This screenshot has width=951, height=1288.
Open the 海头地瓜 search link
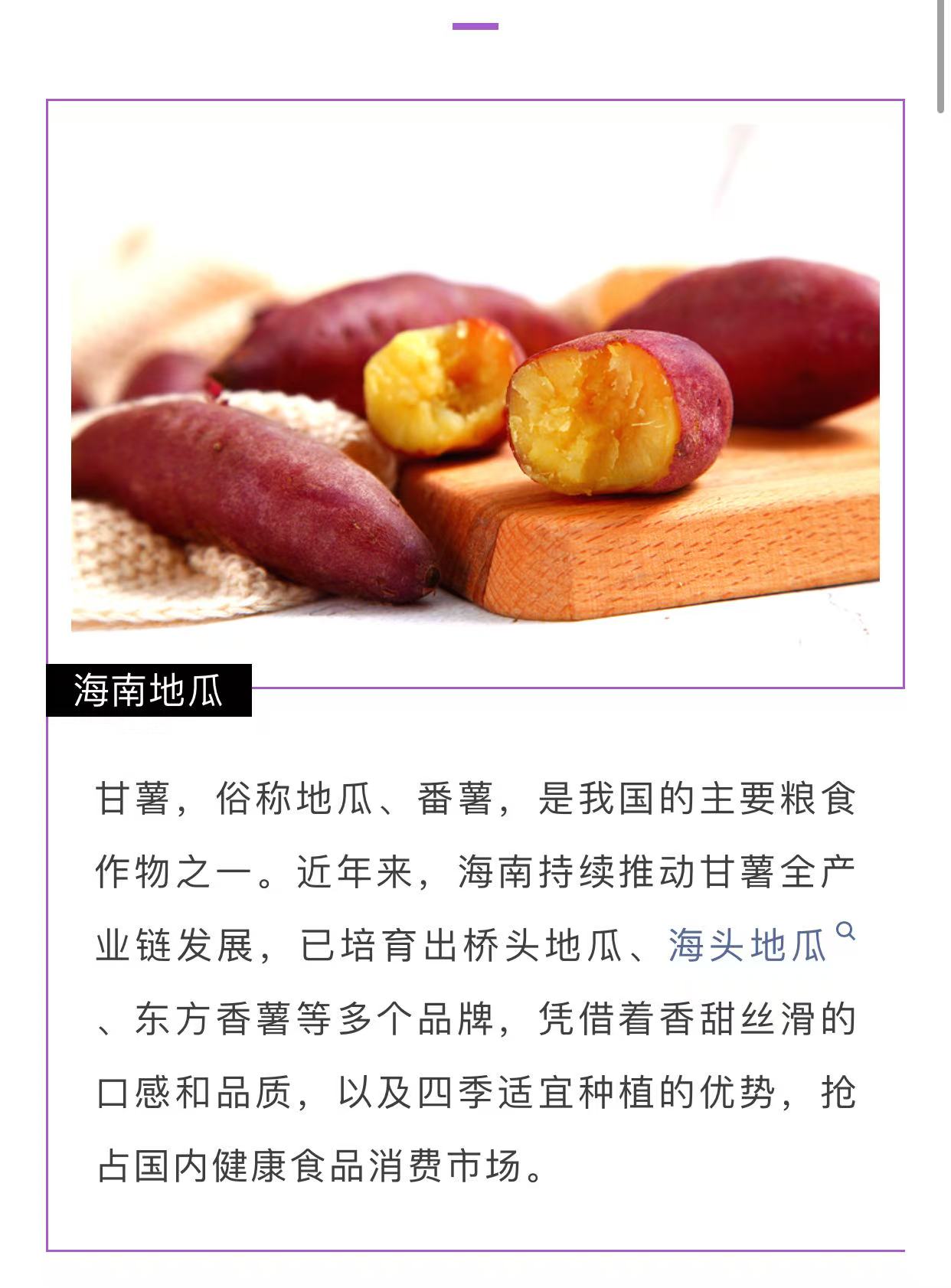[x=748, y=945]
